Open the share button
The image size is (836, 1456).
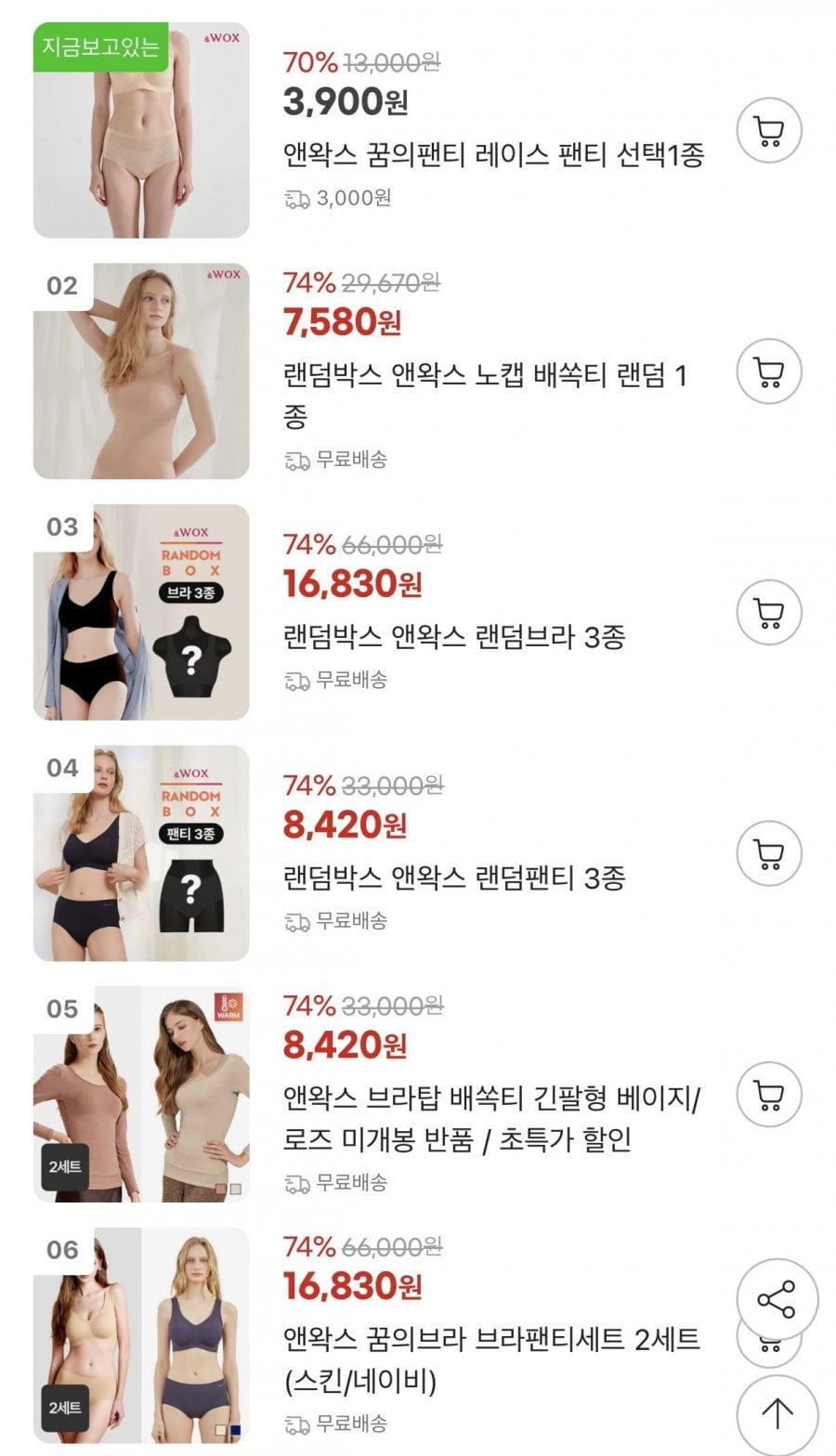(x=777, y=1299)
